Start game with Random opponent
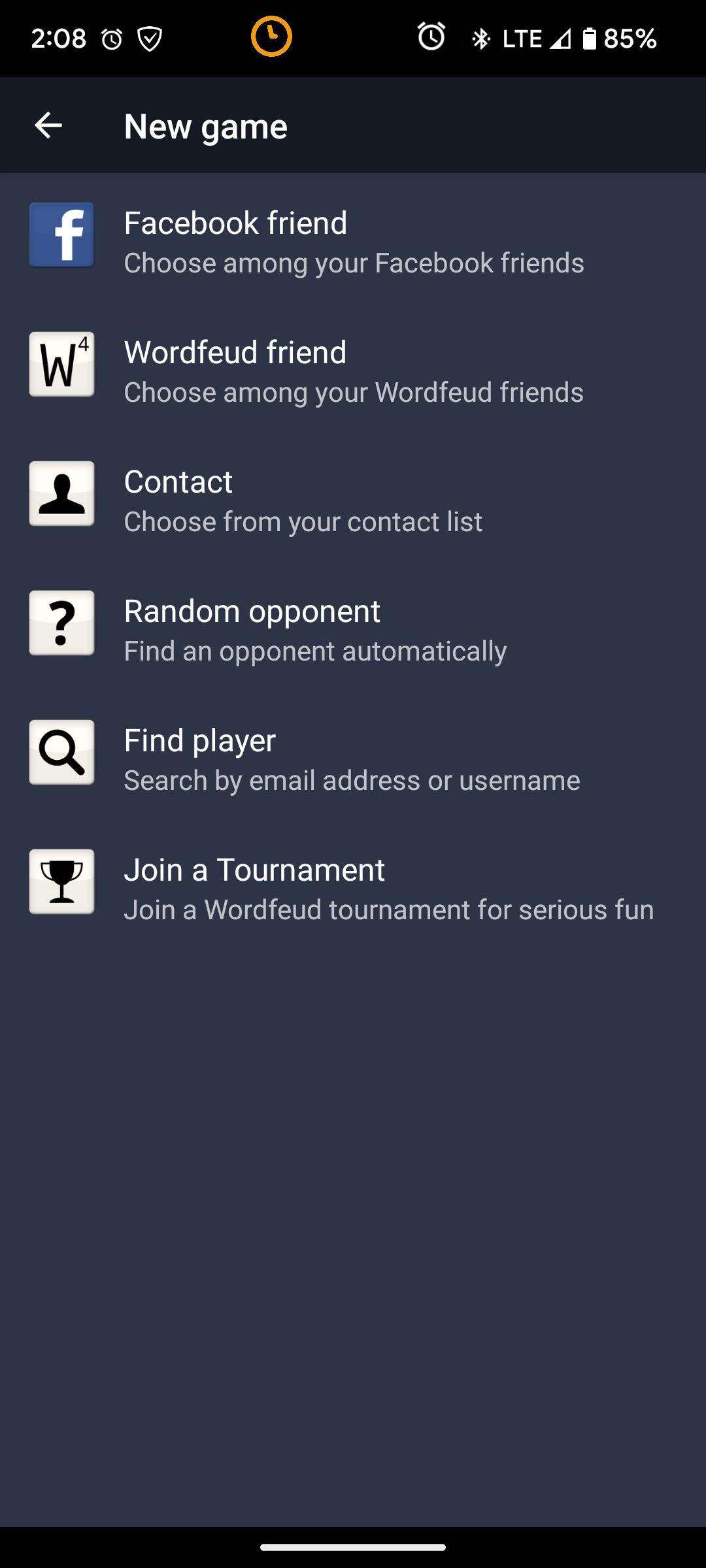706x1568 pixels. click(353, 629)
